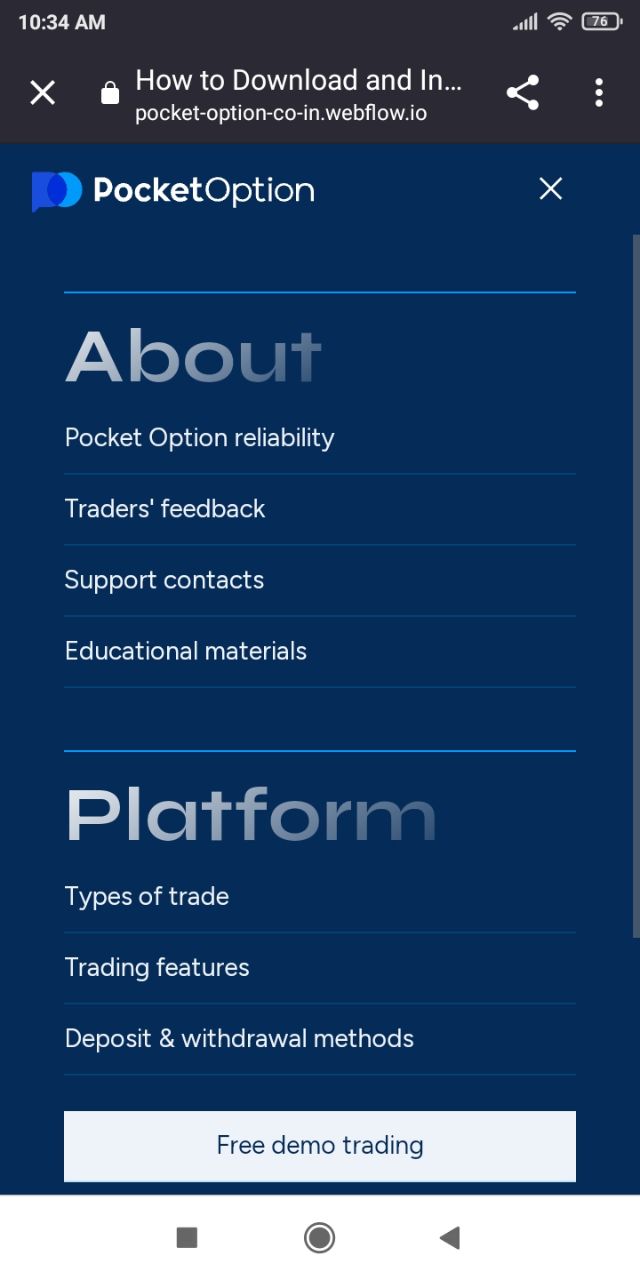This screenshot has height=1280, width=640.
Task: Open Pocket Option reliability page
Action: tap(200, 438)
